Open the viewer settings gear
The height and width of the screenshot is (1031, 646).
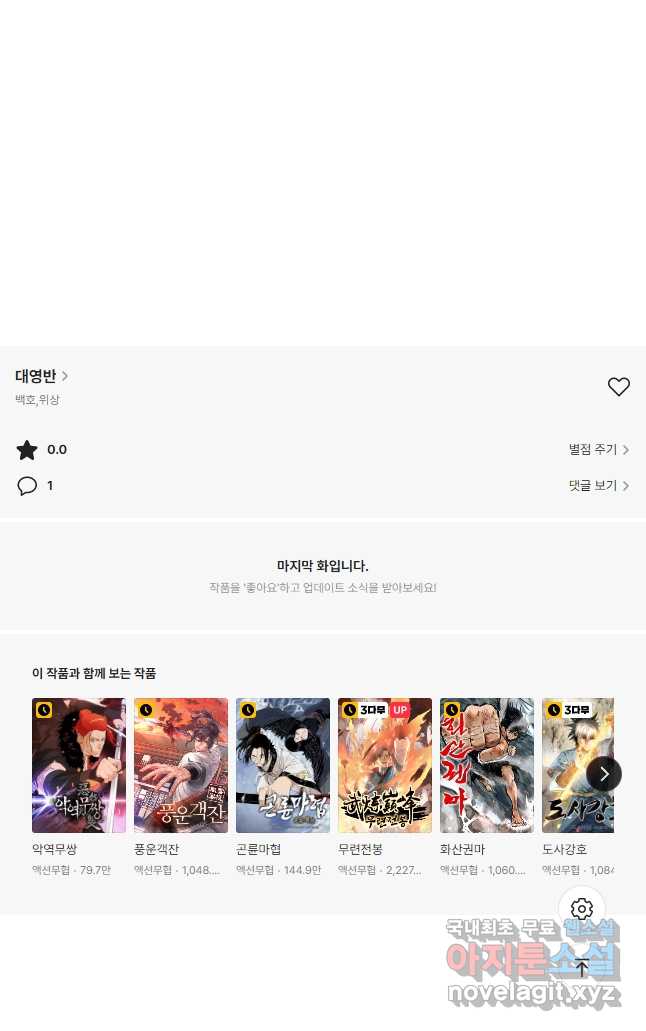(x=582, y=909)
